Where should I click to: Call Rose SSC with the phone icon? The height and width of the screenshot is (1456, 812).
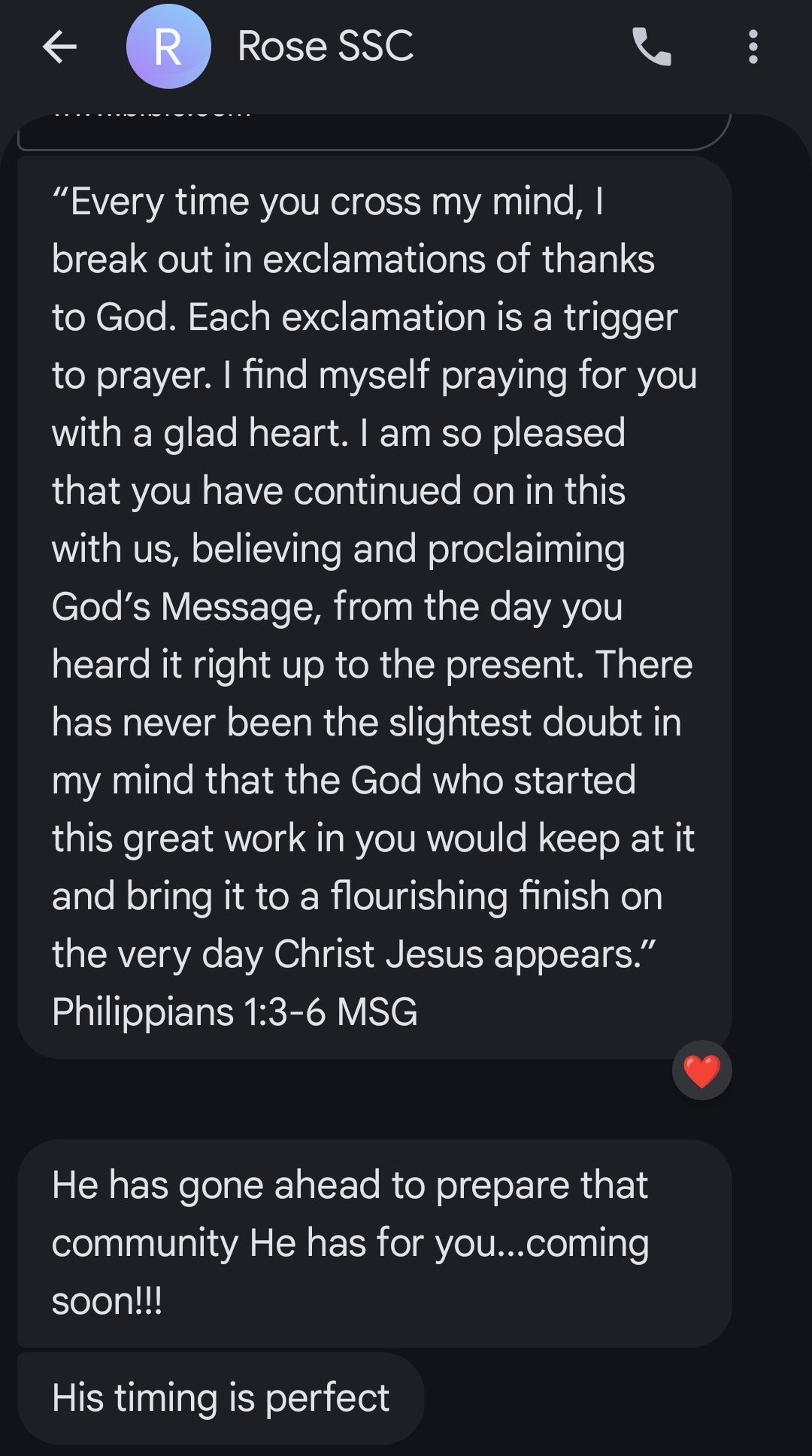click(651, 47)
